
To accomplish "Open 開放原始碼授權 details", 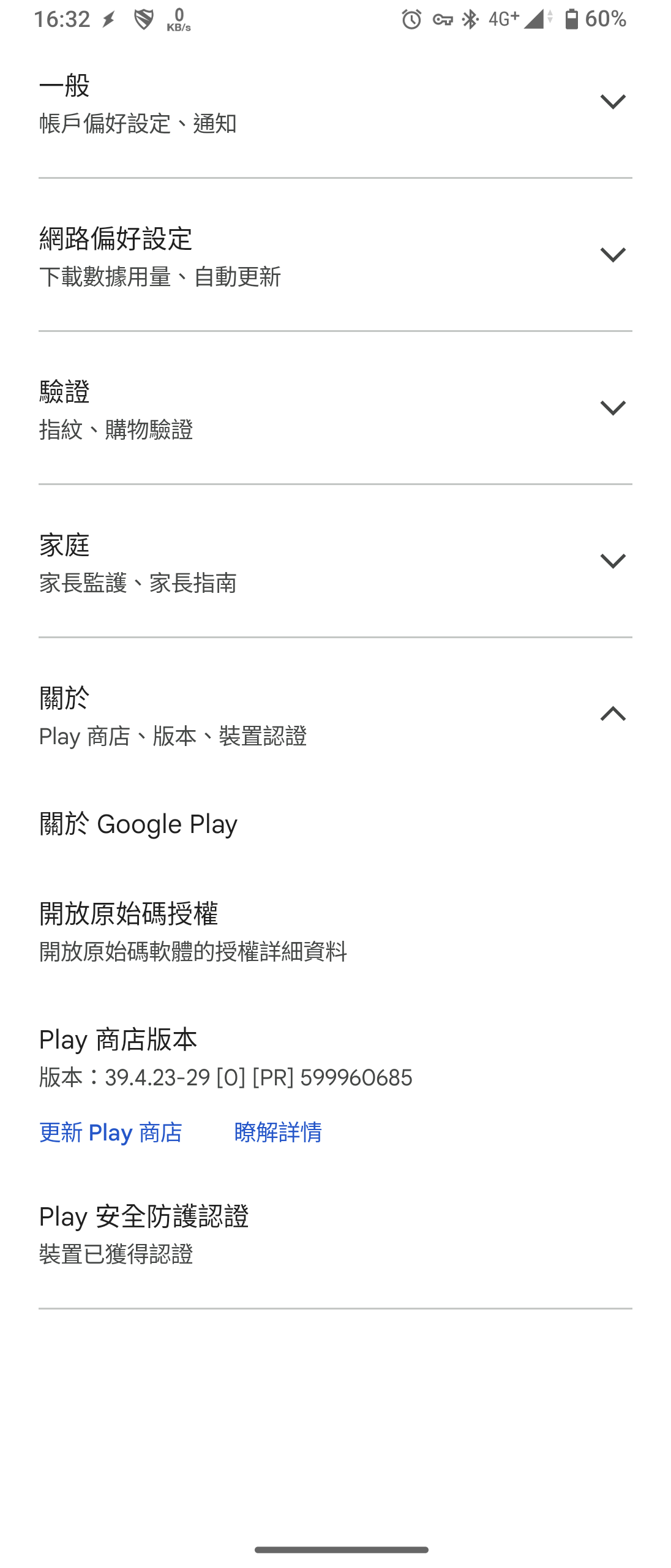I will click(x=192, y=931).
